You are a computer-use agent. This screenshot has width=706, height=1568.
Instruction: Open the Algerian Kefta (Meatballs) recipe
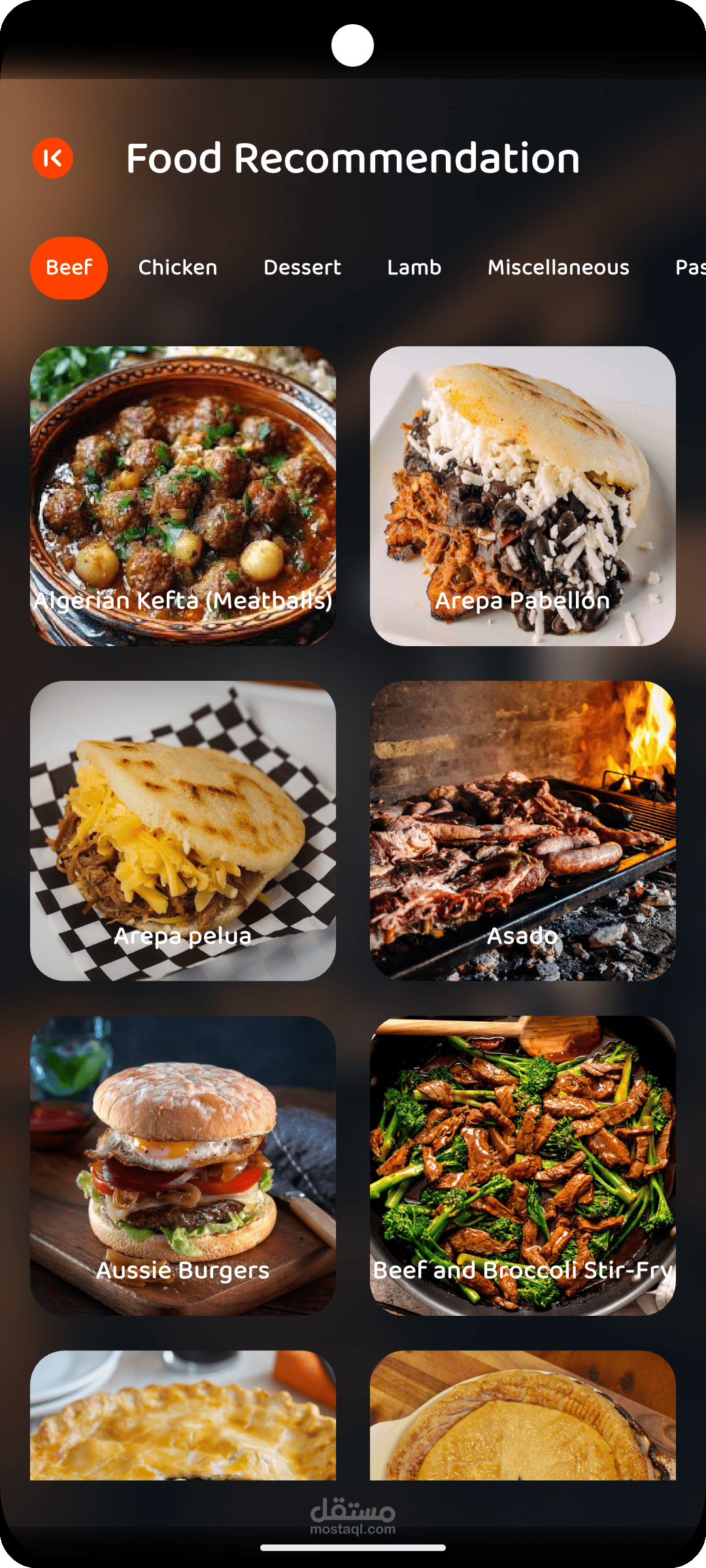coord(183,496)
